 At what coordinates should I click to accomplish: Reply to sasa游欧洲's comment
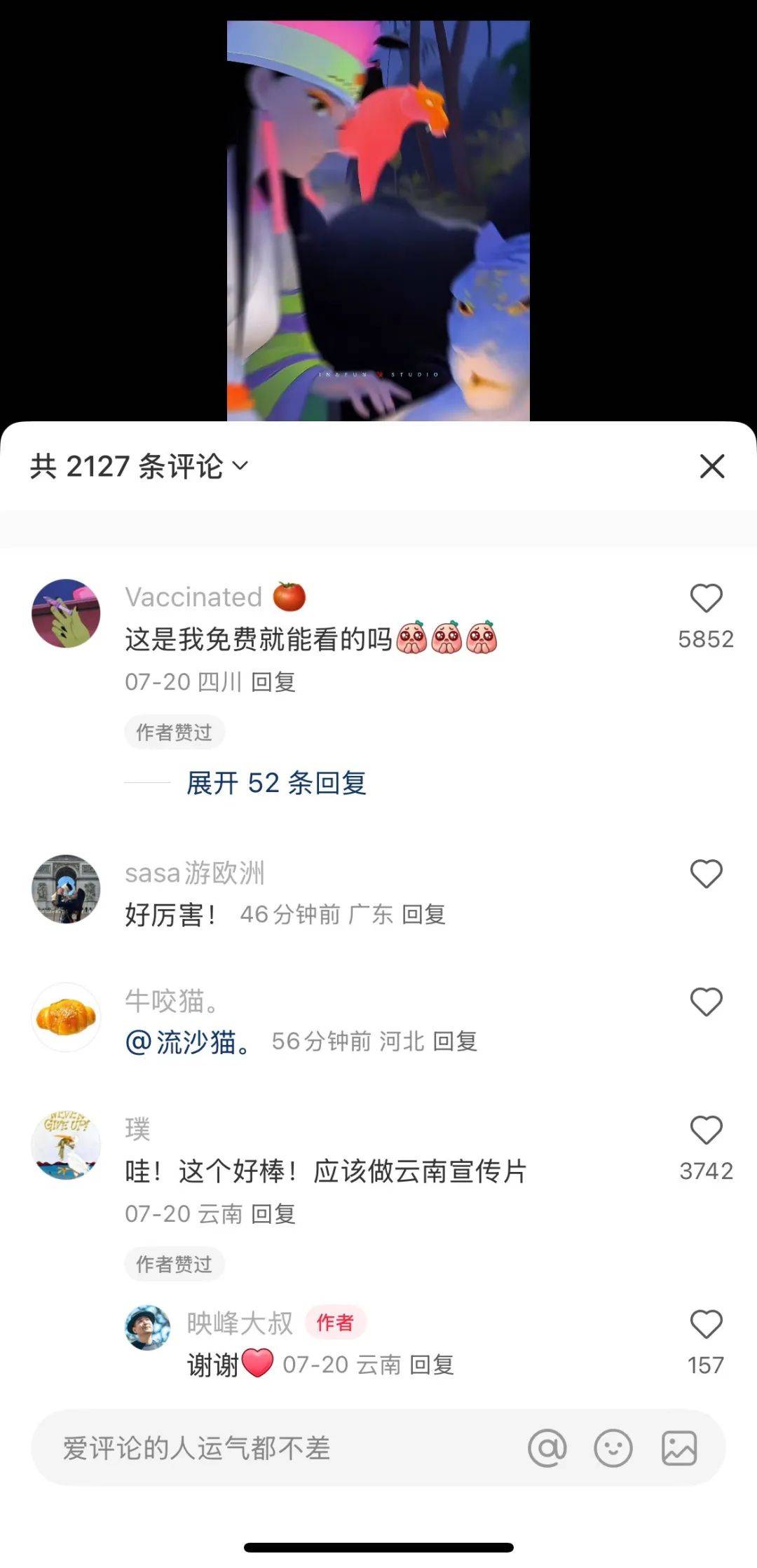click(x=423, y=914)
